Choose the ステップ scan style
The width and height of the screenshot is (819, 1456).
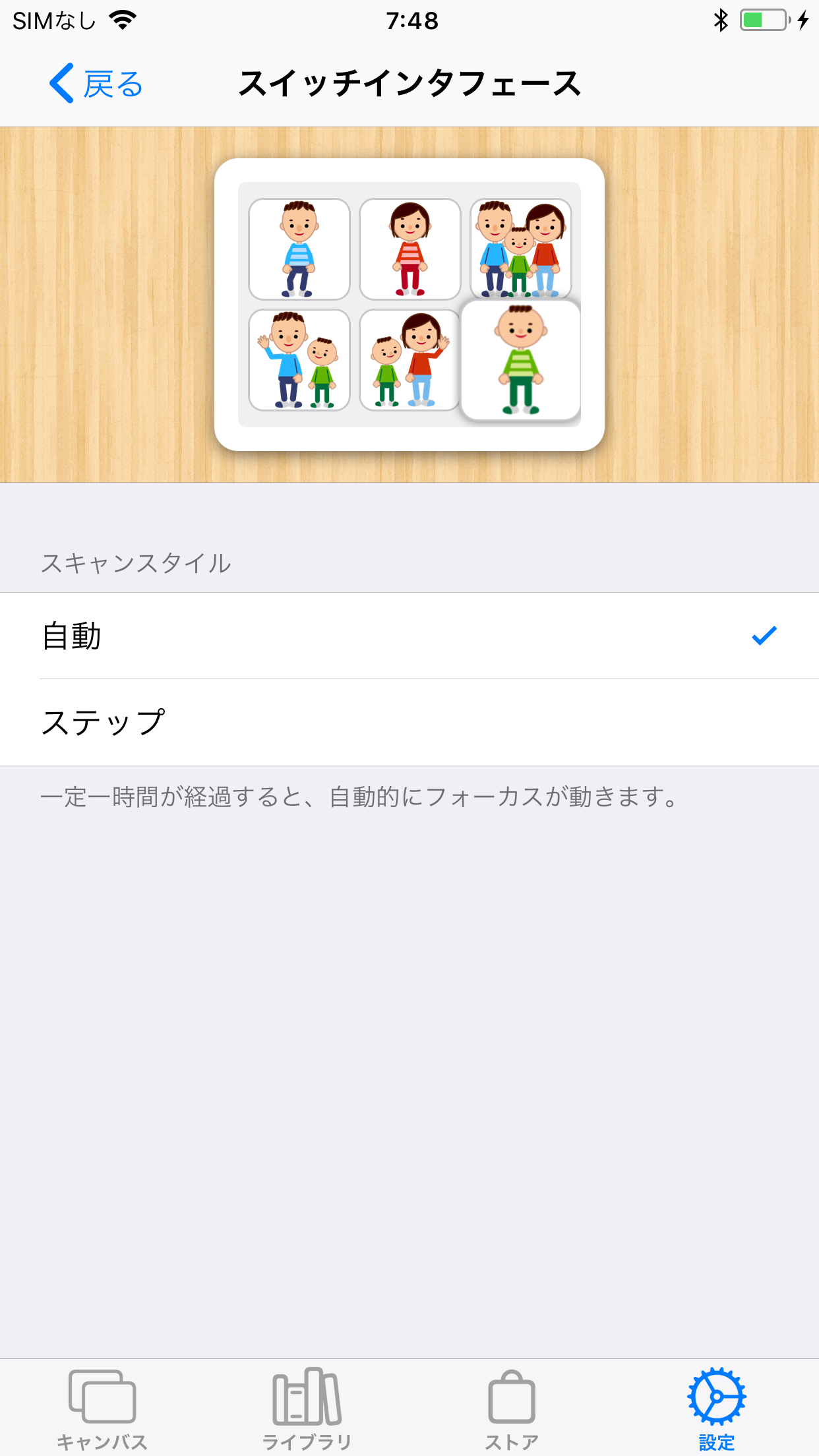point(409,723)
